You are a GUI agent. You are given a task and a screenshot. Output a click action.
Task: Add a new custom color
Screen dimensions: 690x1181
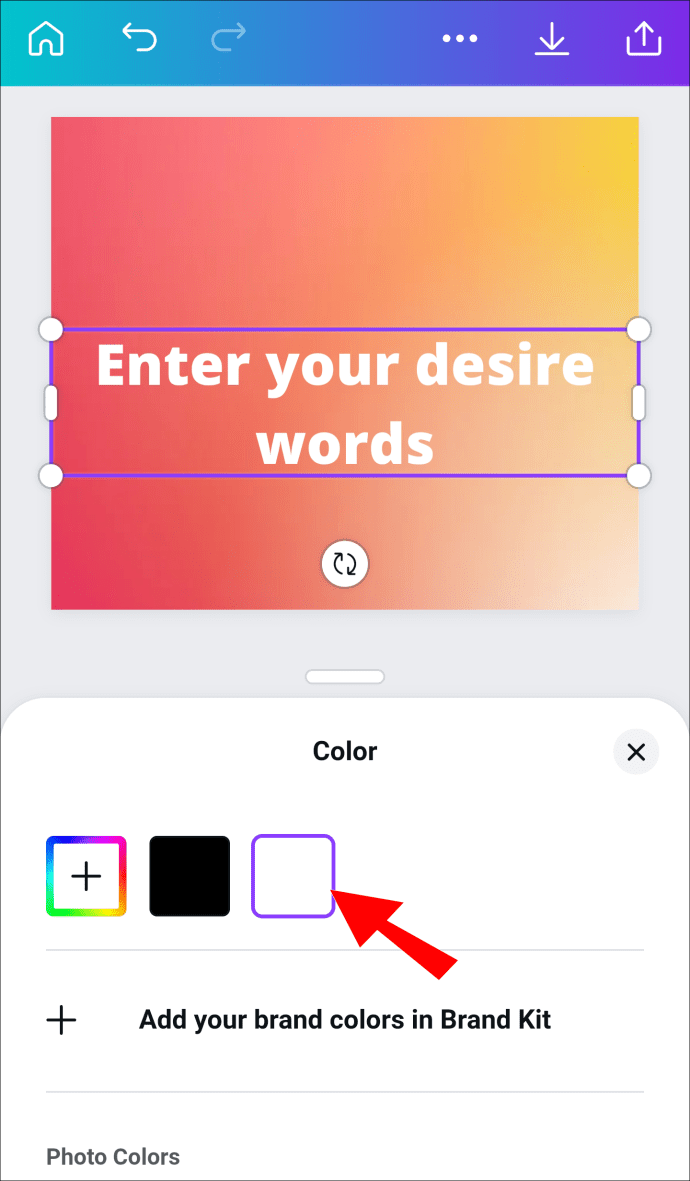(86, 876)
